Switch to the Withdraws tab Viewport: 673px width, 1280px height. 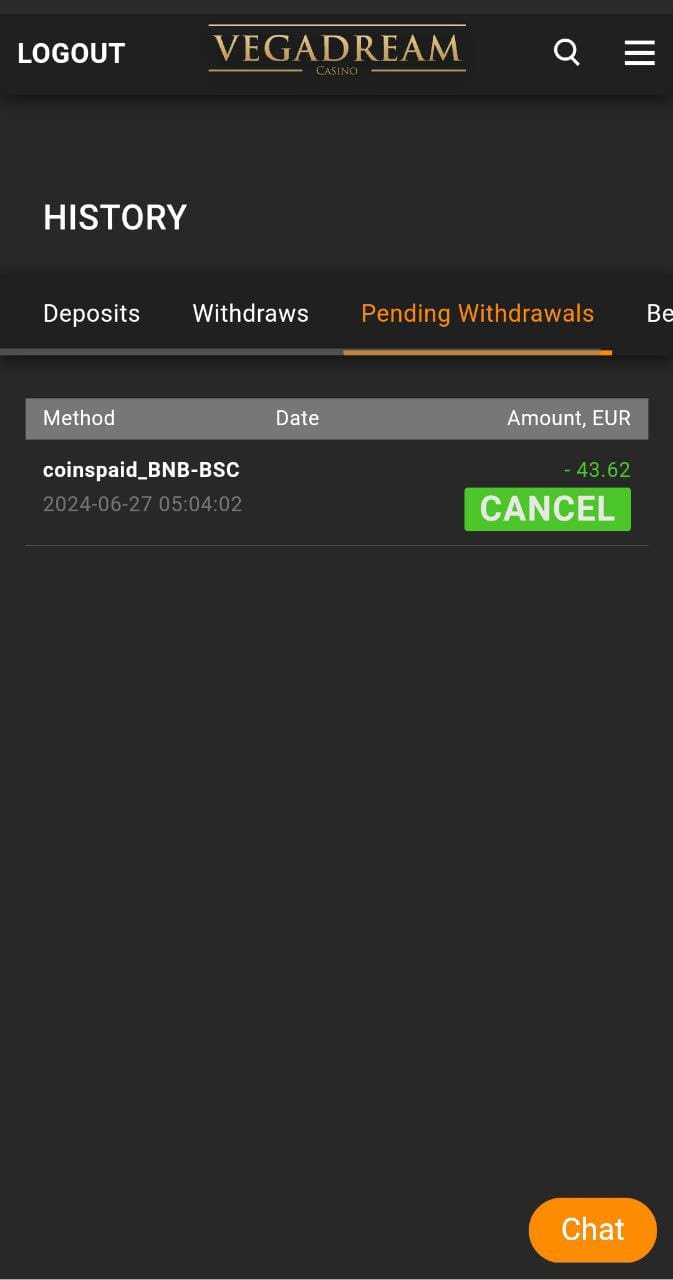click(250, 314)
